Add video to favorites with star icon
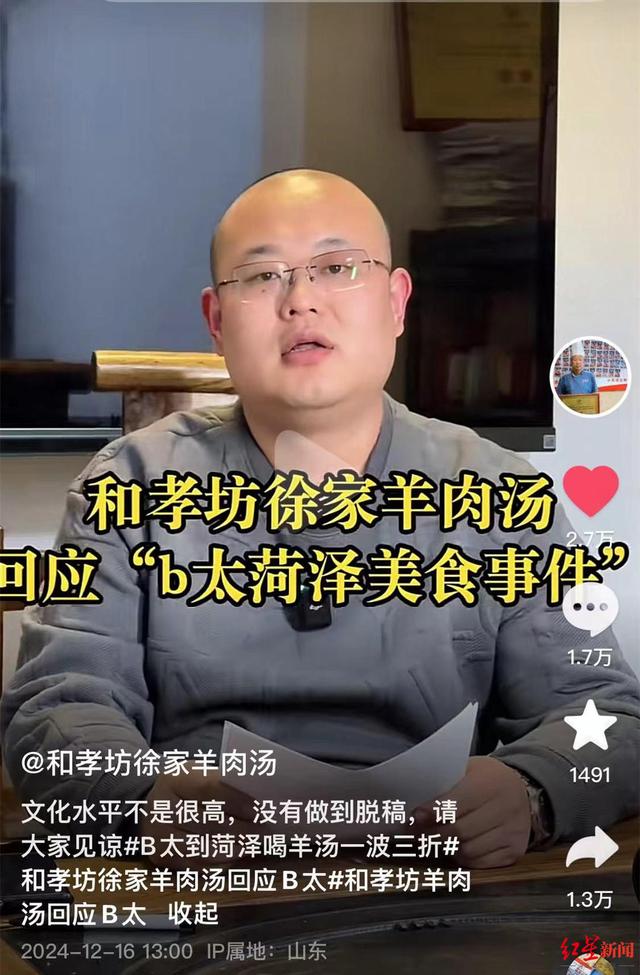Viewport: 640px width, 975px height. (x=590, y=725)
